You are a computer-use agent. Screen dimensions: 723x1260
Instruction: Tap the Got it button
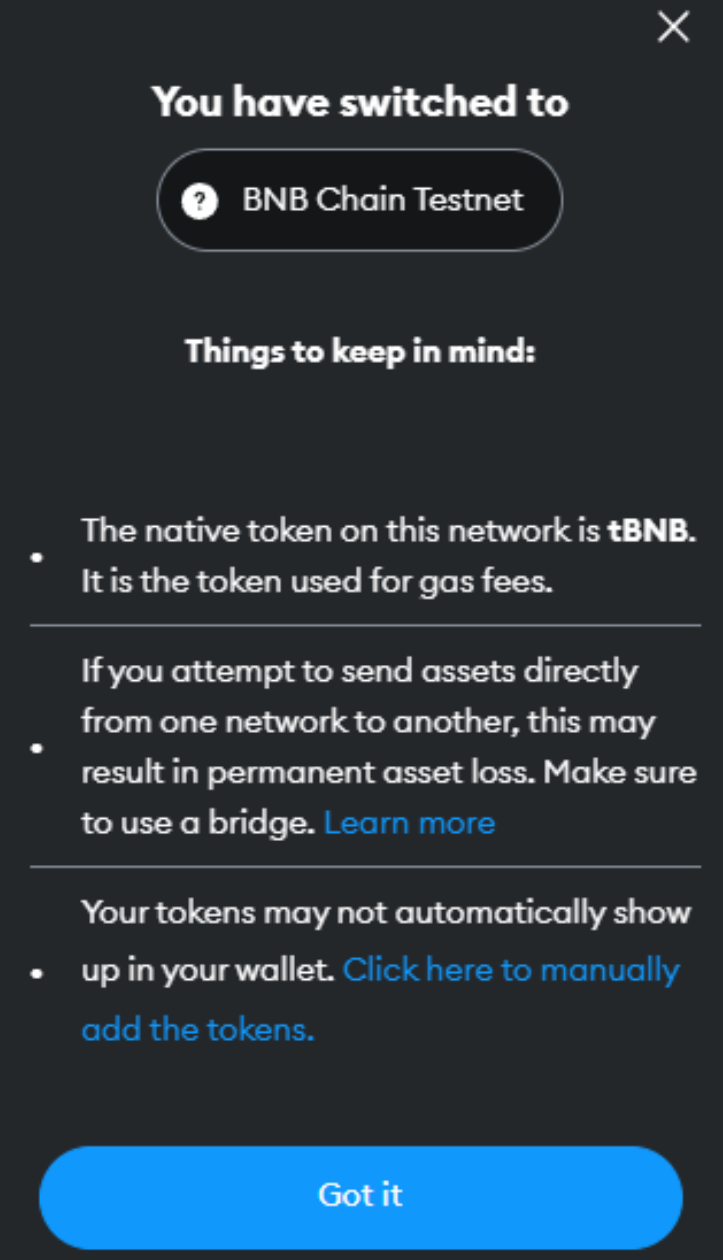click(x=361, y=1195)
